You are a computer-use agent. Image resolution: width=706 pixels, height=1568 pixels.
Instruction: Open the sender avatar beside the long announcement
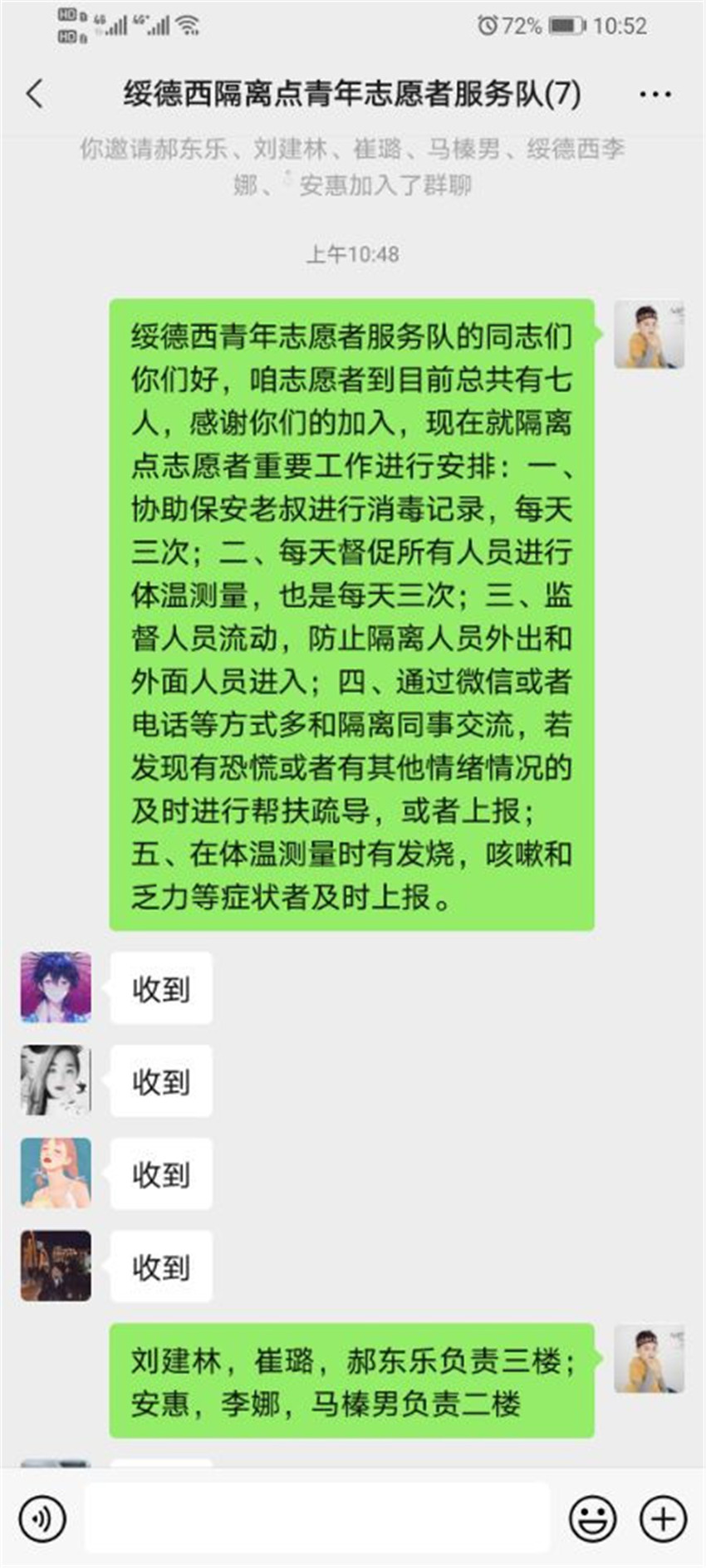pyautogui.click(x=649, y=335)
